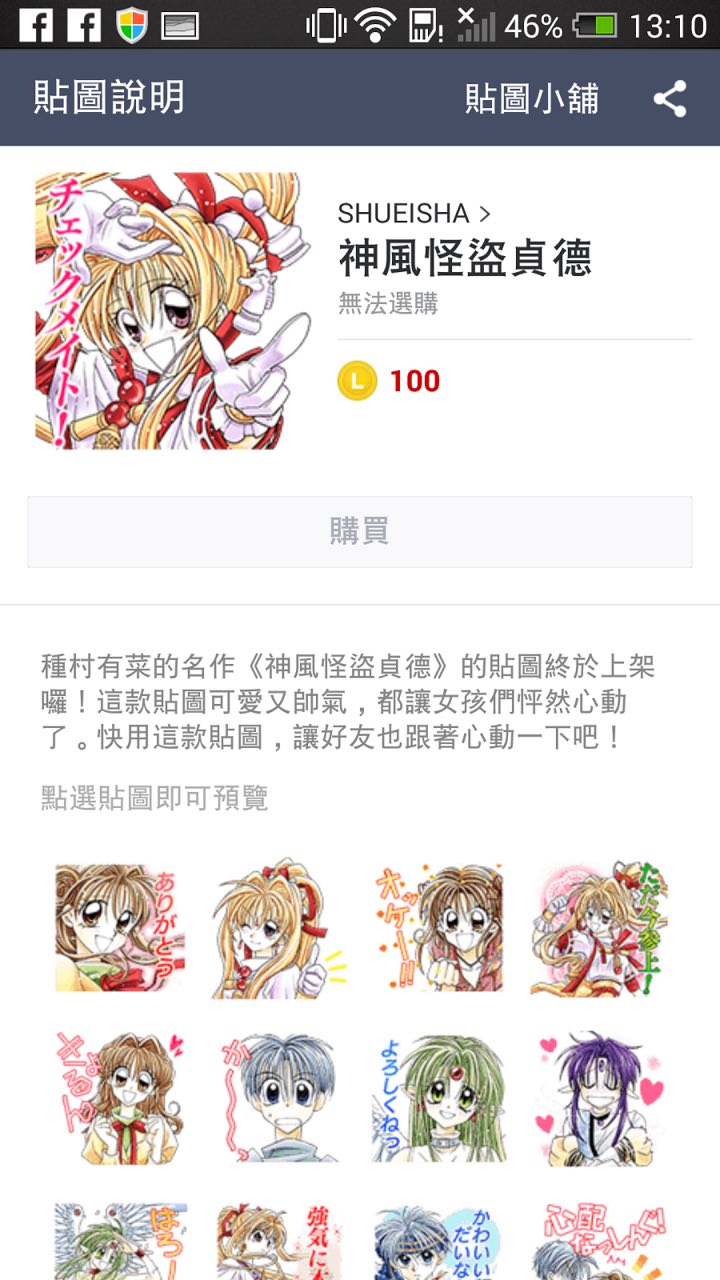Preview the はろー winged angel sticker

(x=120, y=1242)
